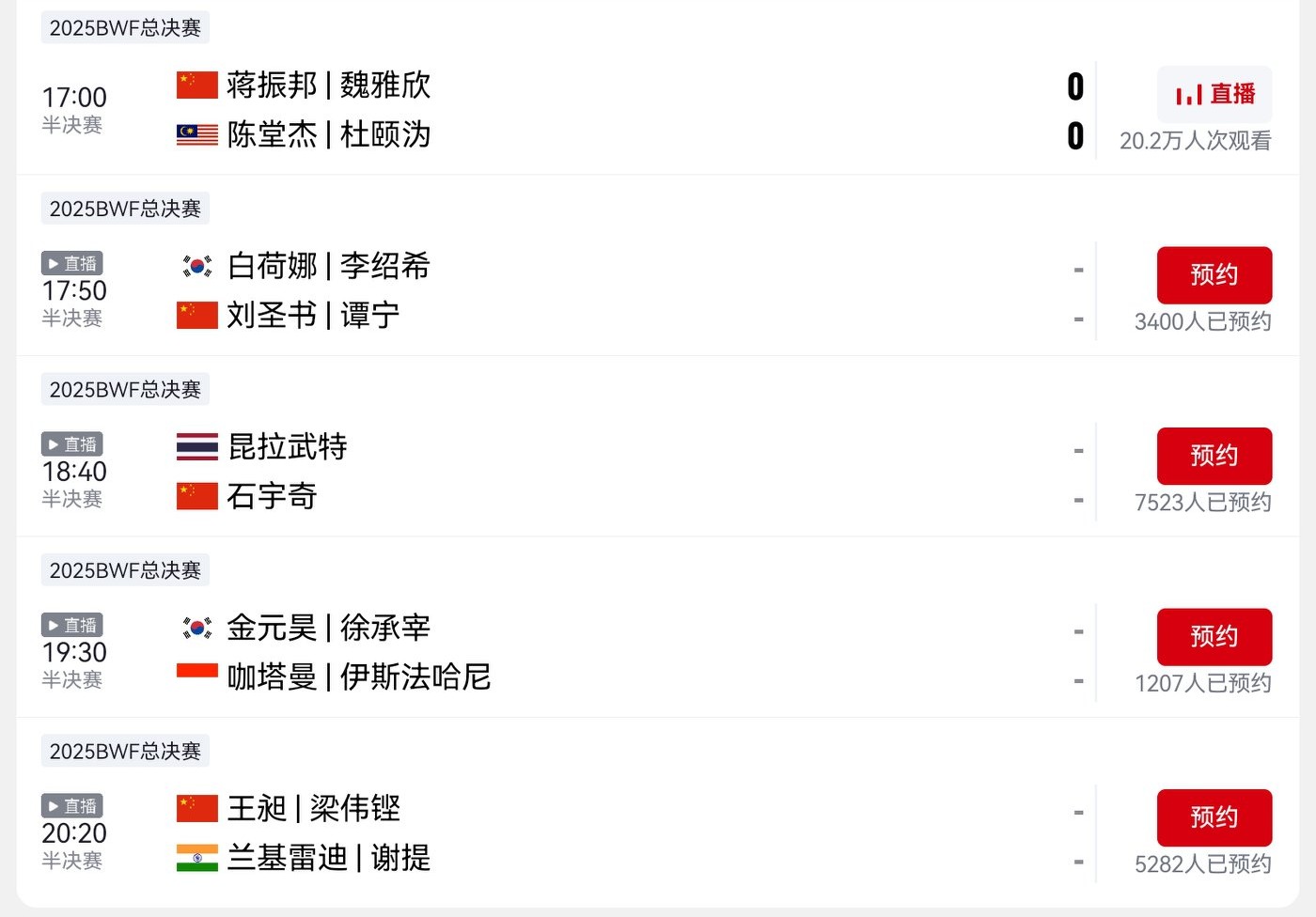
Task: Tap 预约 for the 17:50 白荷娜/李绍希 match
Action: coord(1214,275)
